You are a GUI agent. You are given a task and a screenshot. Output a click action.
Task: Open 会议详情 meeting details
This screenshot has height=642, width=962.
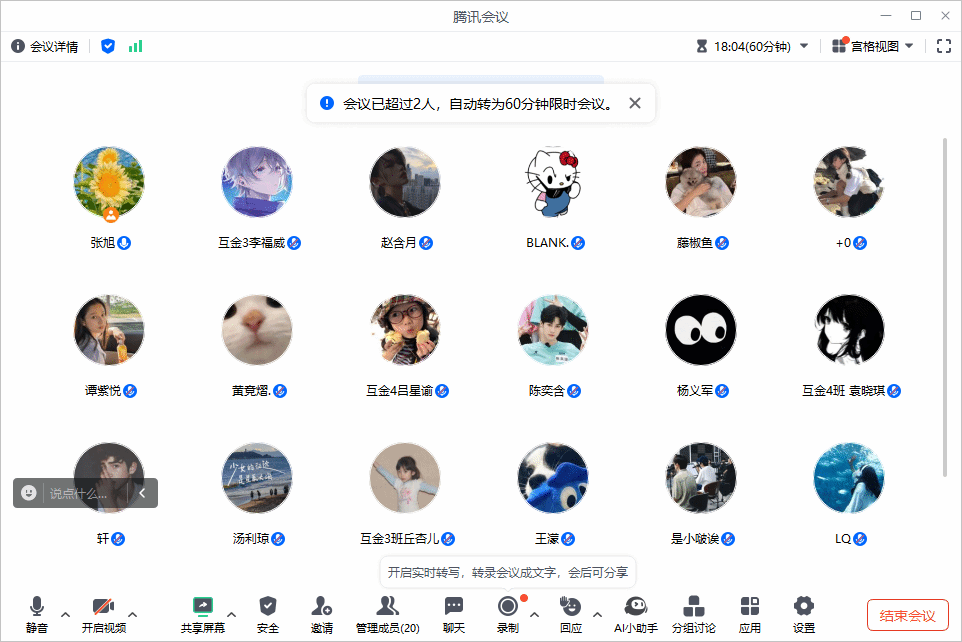point(45,46)
